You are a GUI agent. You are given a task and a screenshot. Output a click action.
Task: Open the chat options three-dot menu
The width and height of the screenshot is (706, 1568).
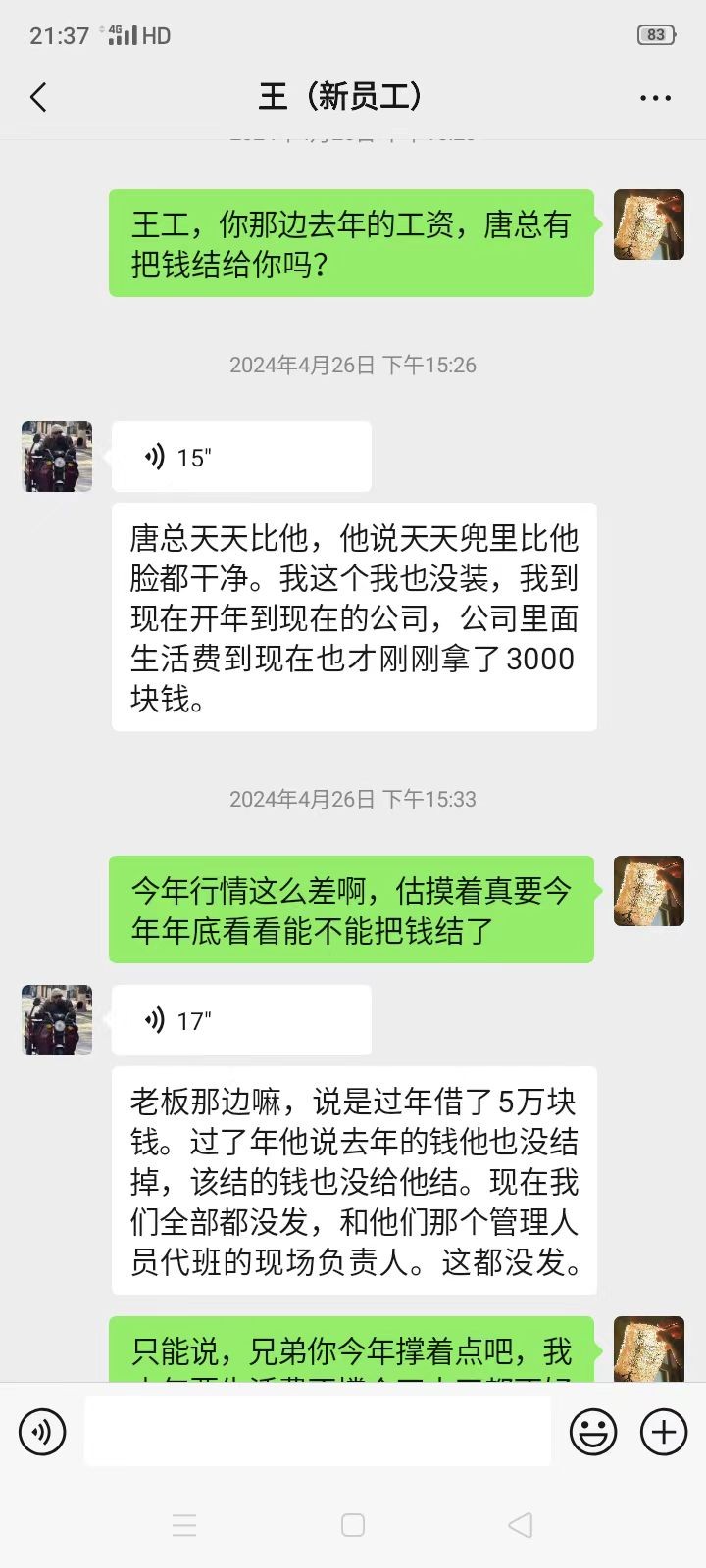coord(655,97)
